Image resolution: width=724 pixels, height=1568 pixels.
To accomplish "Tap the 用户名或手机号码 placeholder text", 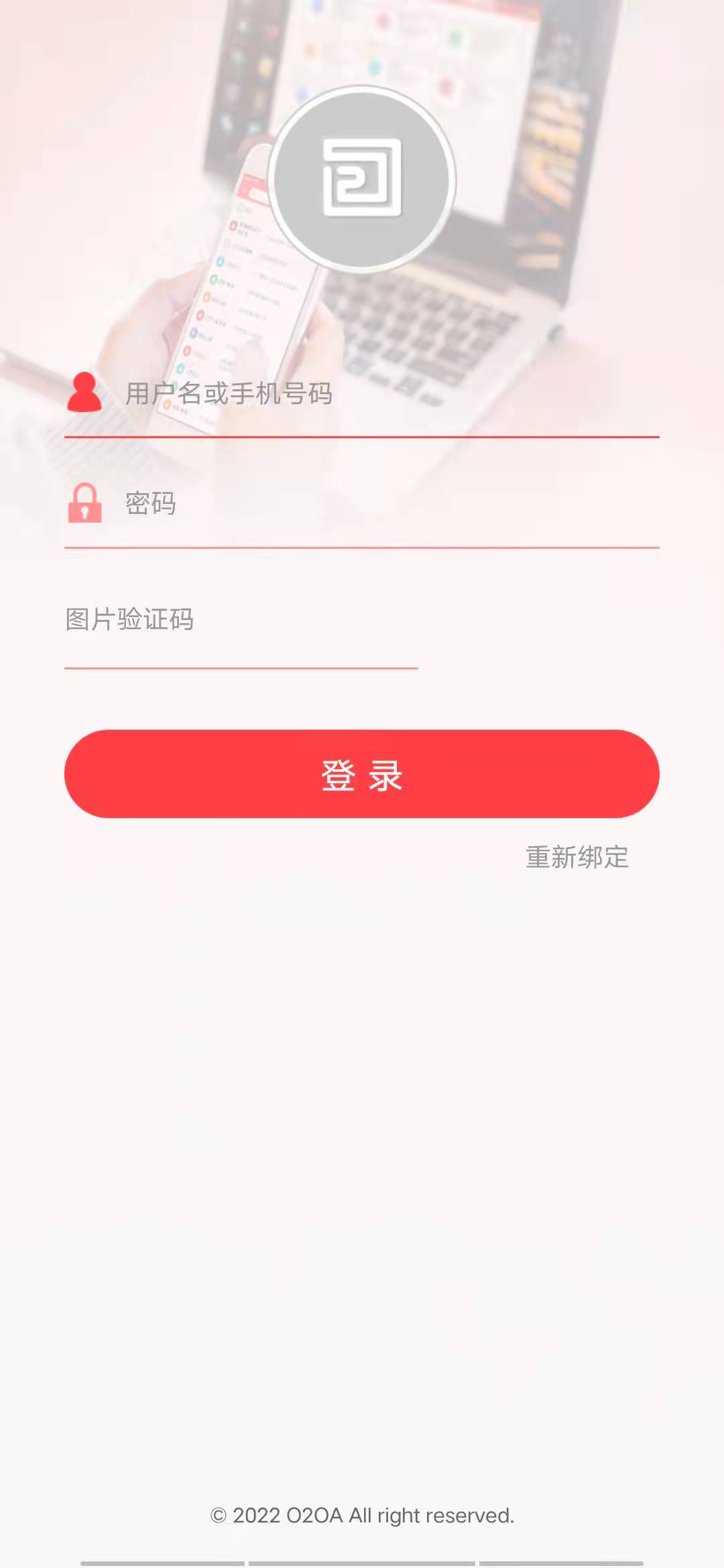I will (x=228, y=394).
